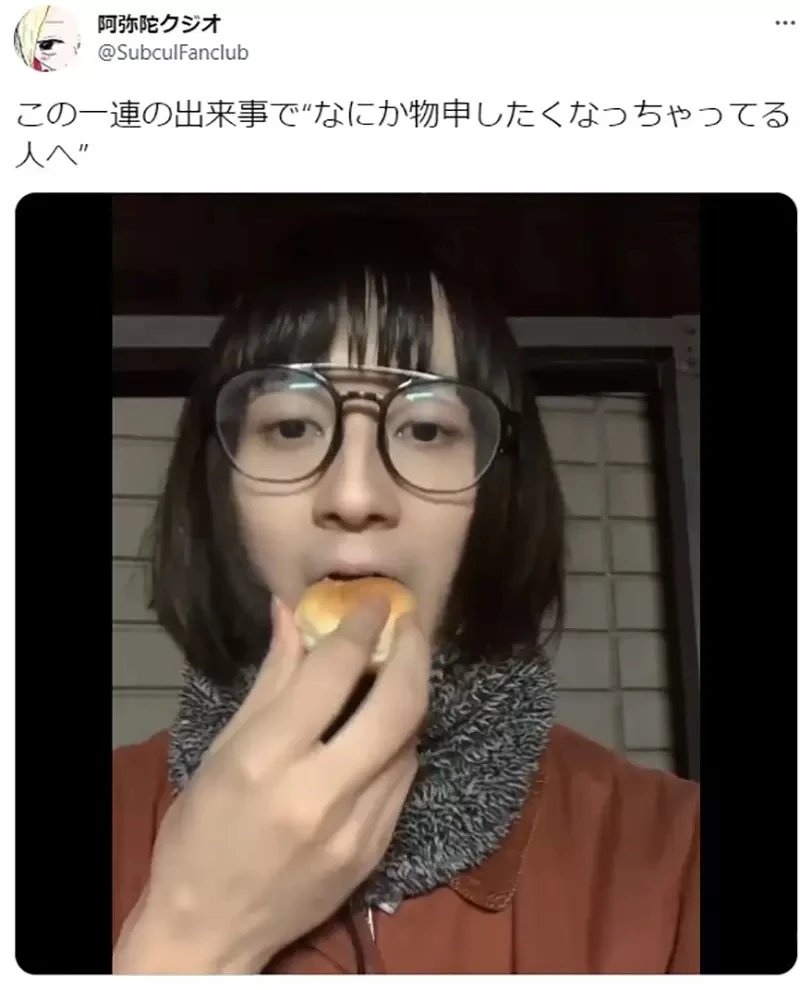Open the @SubculFanclub profile link

tap(172, 52)
